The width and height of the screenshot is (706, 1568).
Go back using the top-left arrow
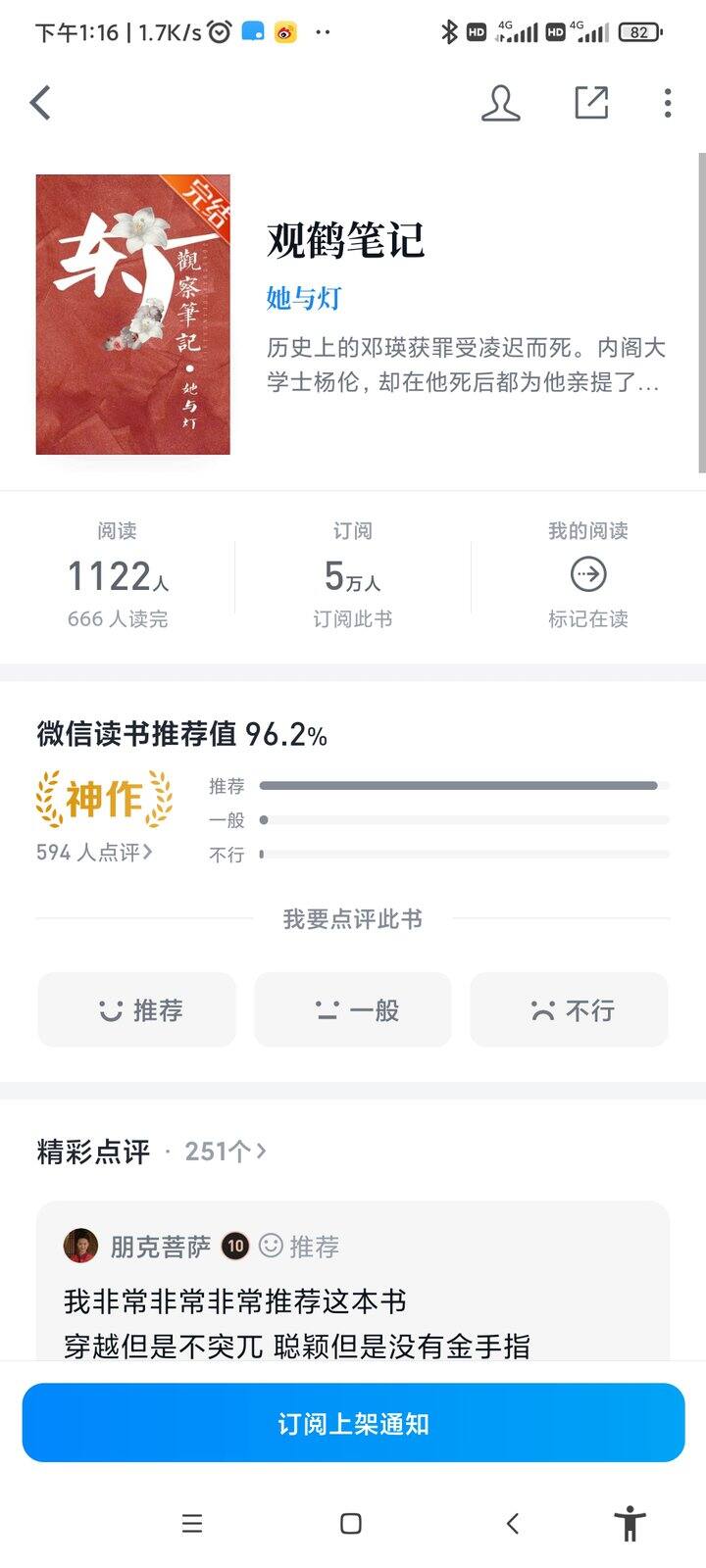40,102
